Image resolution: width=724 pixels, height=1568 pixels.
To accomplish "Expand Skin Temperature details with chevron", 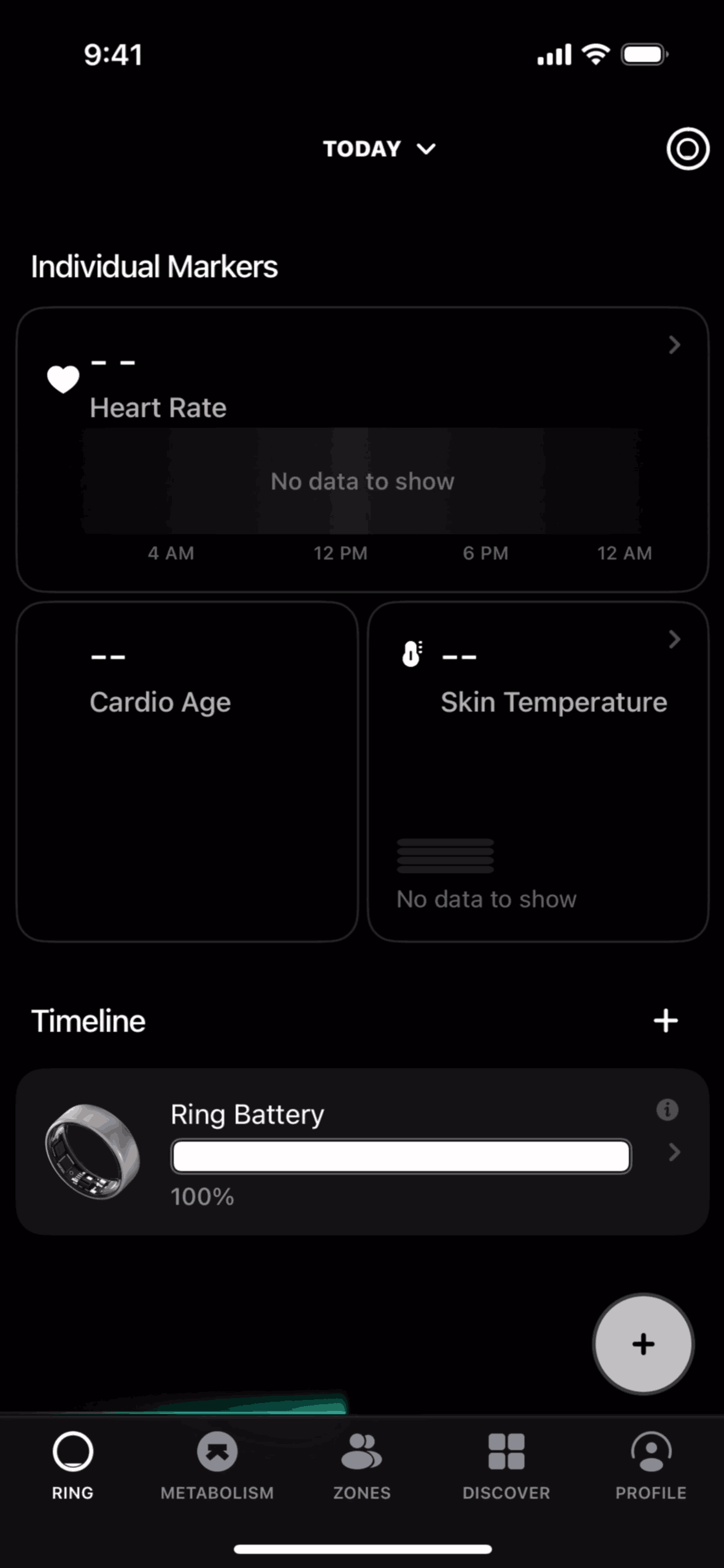I will tap(674, 640).
